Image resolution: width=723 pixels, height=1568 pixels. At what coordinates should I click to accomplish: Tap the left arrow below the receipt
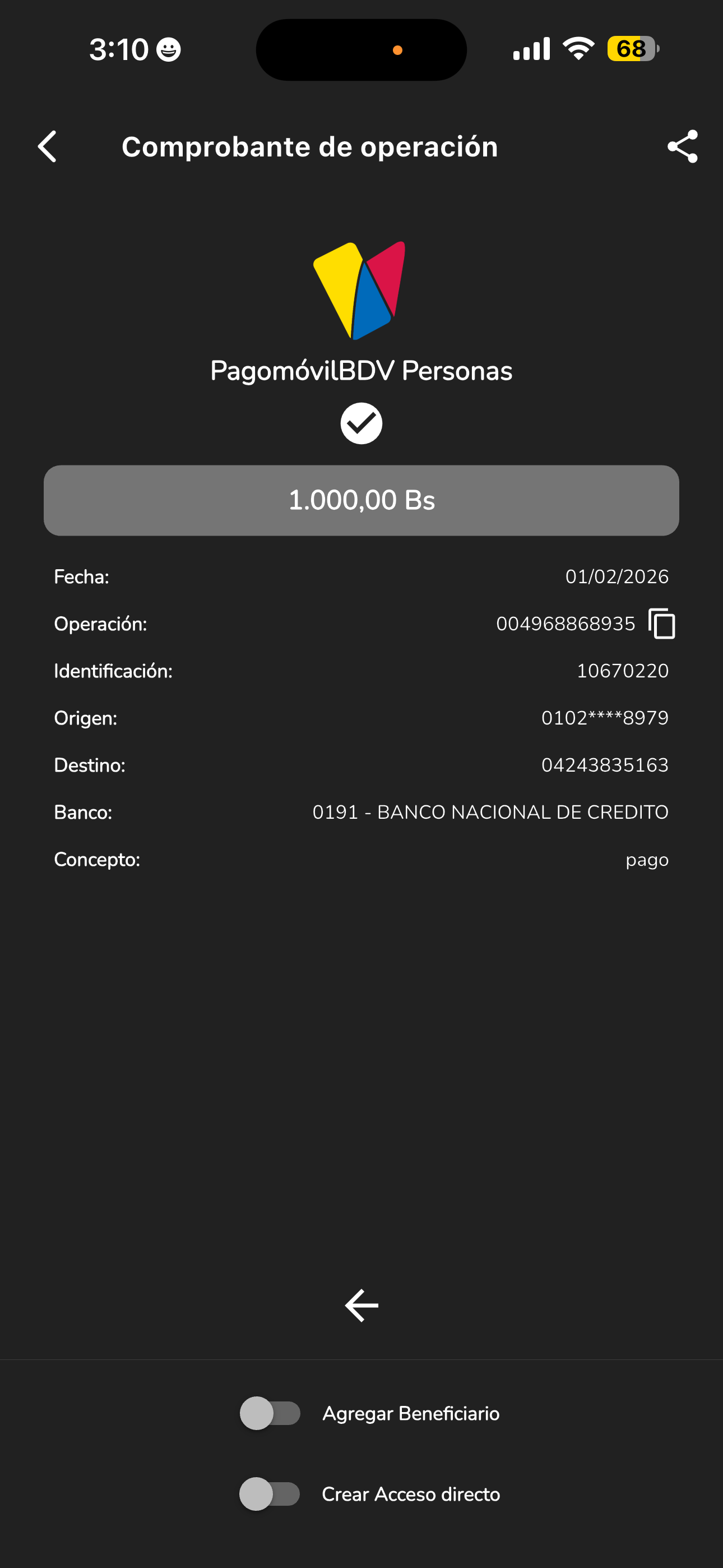click(361, 1306)
